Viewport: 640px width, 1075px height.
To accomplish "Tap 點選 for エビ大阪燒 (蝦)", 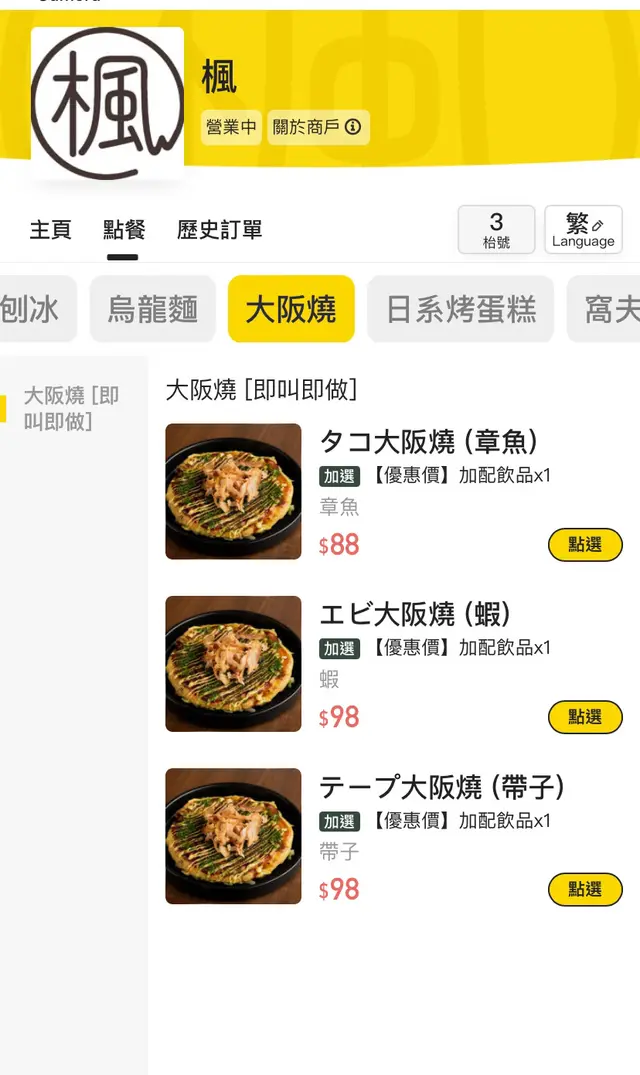I will pyautogui.click(x=585, y=717).
